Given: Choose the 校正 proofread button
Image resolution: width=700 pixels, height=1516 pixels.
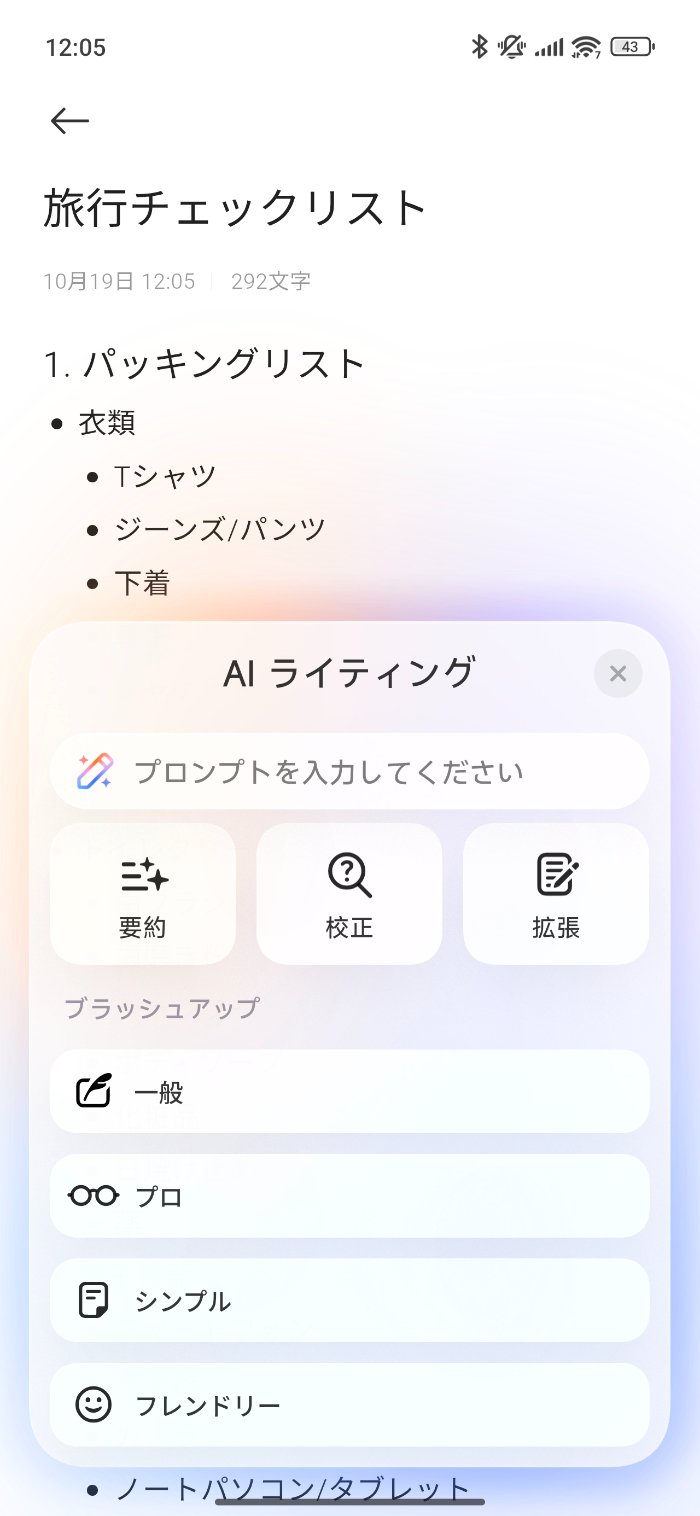Looking at the screenshot, I should coord(349,893).
